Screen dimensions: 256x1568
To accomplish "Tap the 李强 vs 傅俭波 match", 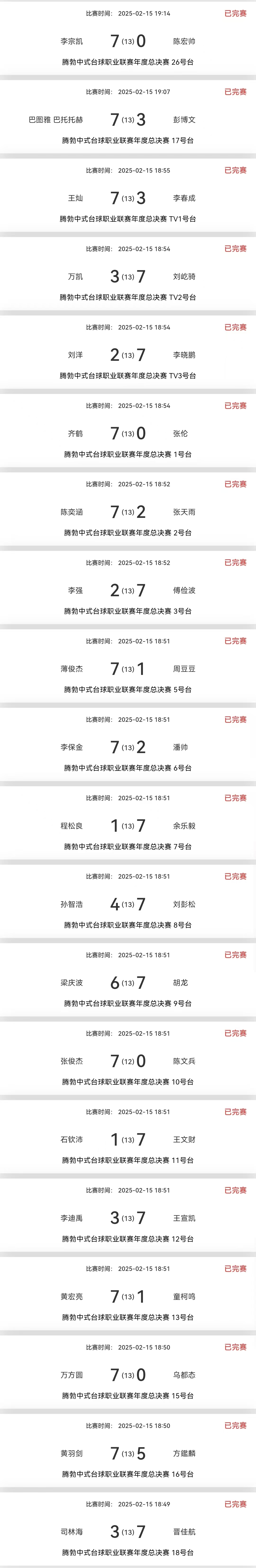I will (x=128, y=590).
